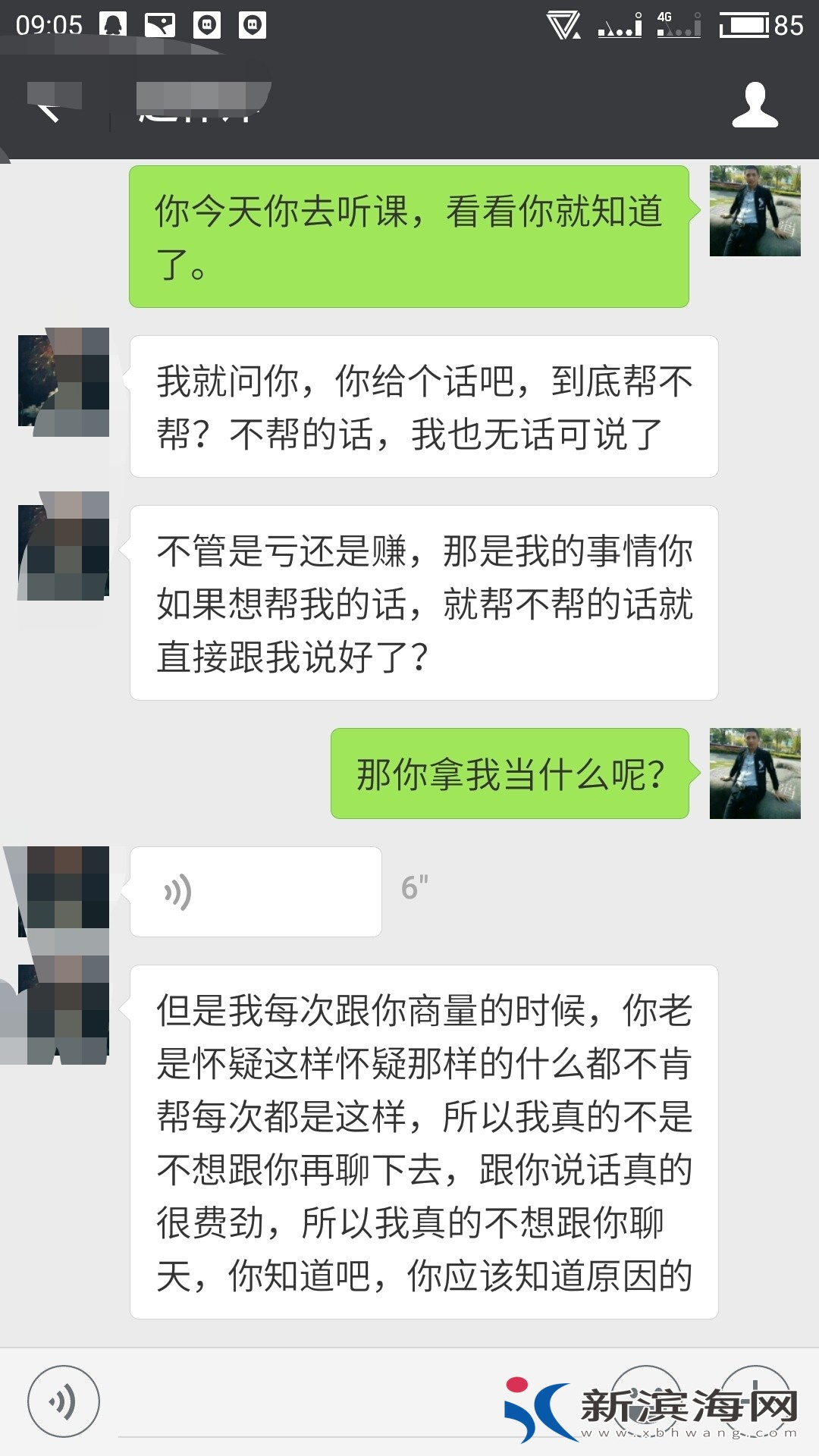819x1456 pixels.
Task: Play the 6-second voice message
Action: click(x=256, y=892)
